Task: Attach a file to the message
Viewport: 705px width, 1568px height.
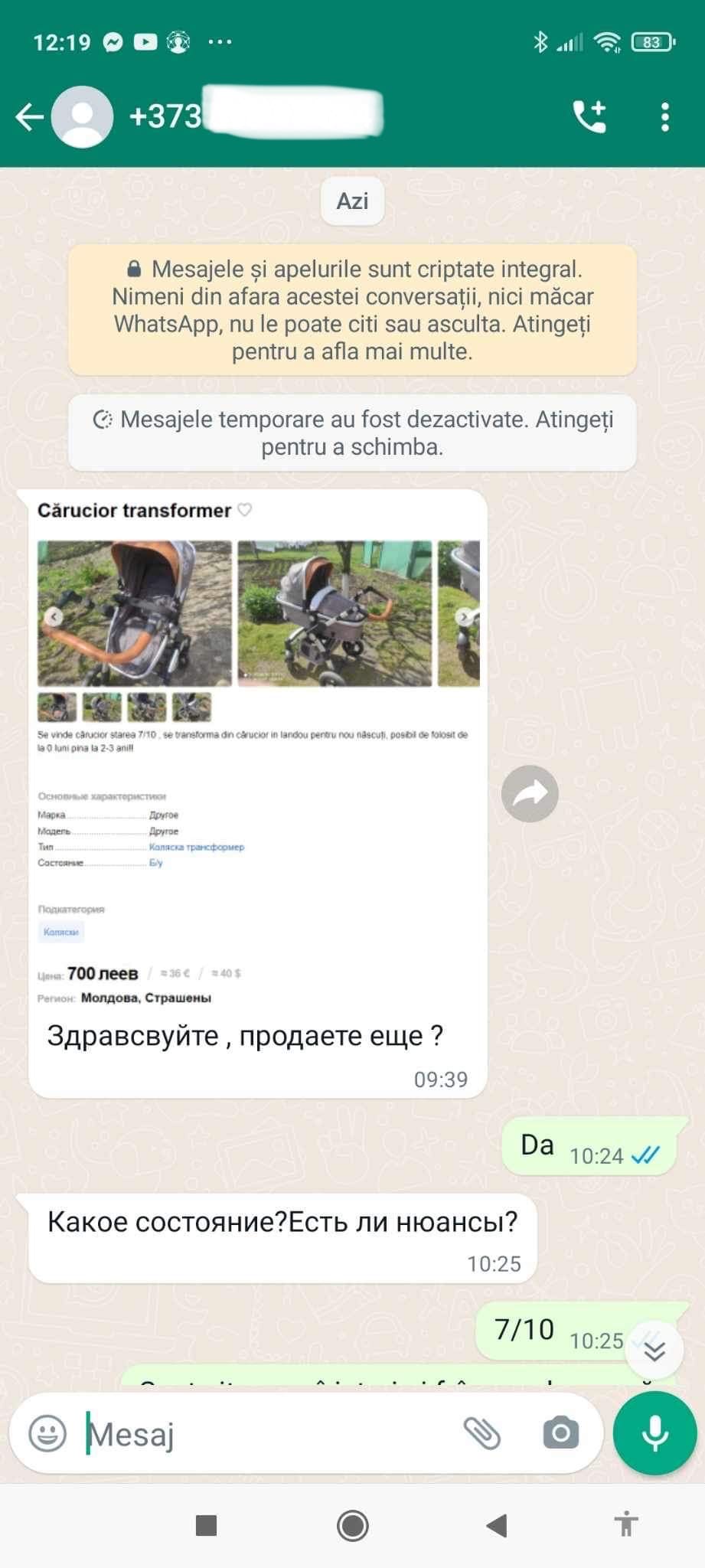Action: coord(482,1433)
